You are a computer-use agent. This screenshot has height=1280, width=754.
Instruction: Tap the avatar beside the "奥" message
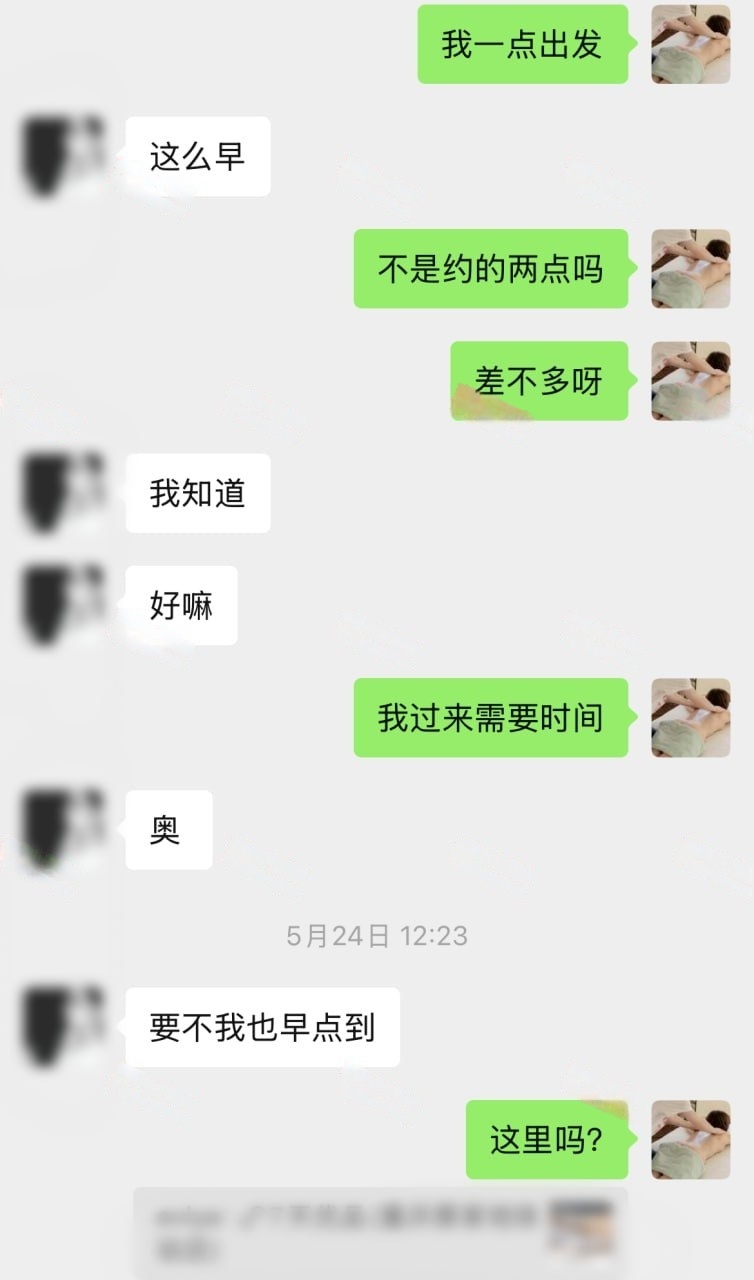point(64,829)
